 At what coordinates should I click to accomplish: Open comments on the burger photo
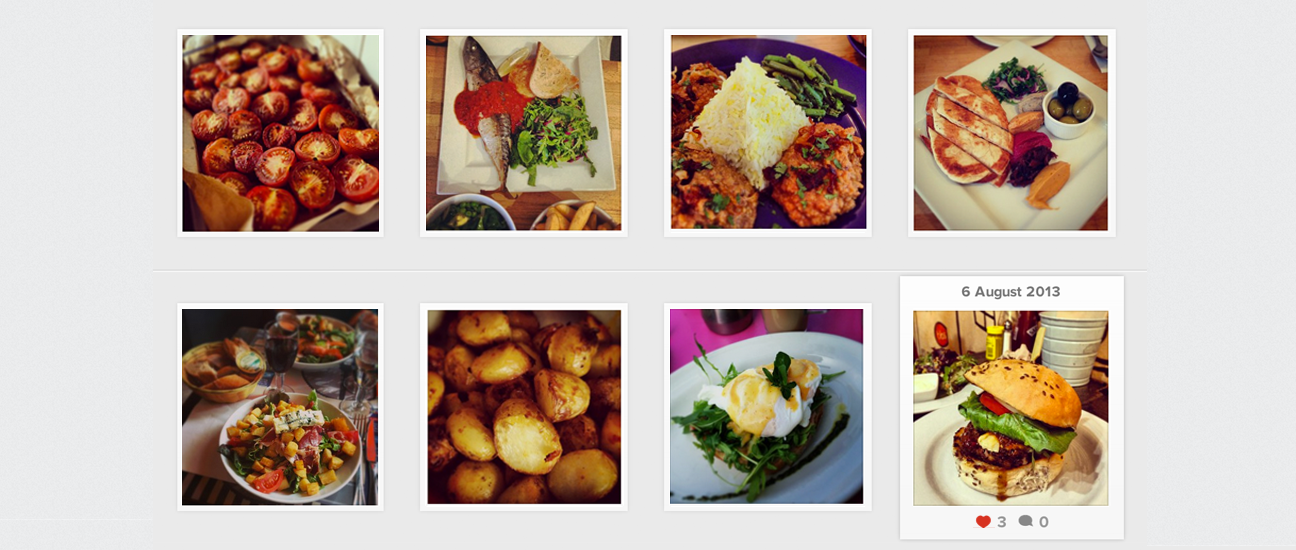[x=1025, y=522]
